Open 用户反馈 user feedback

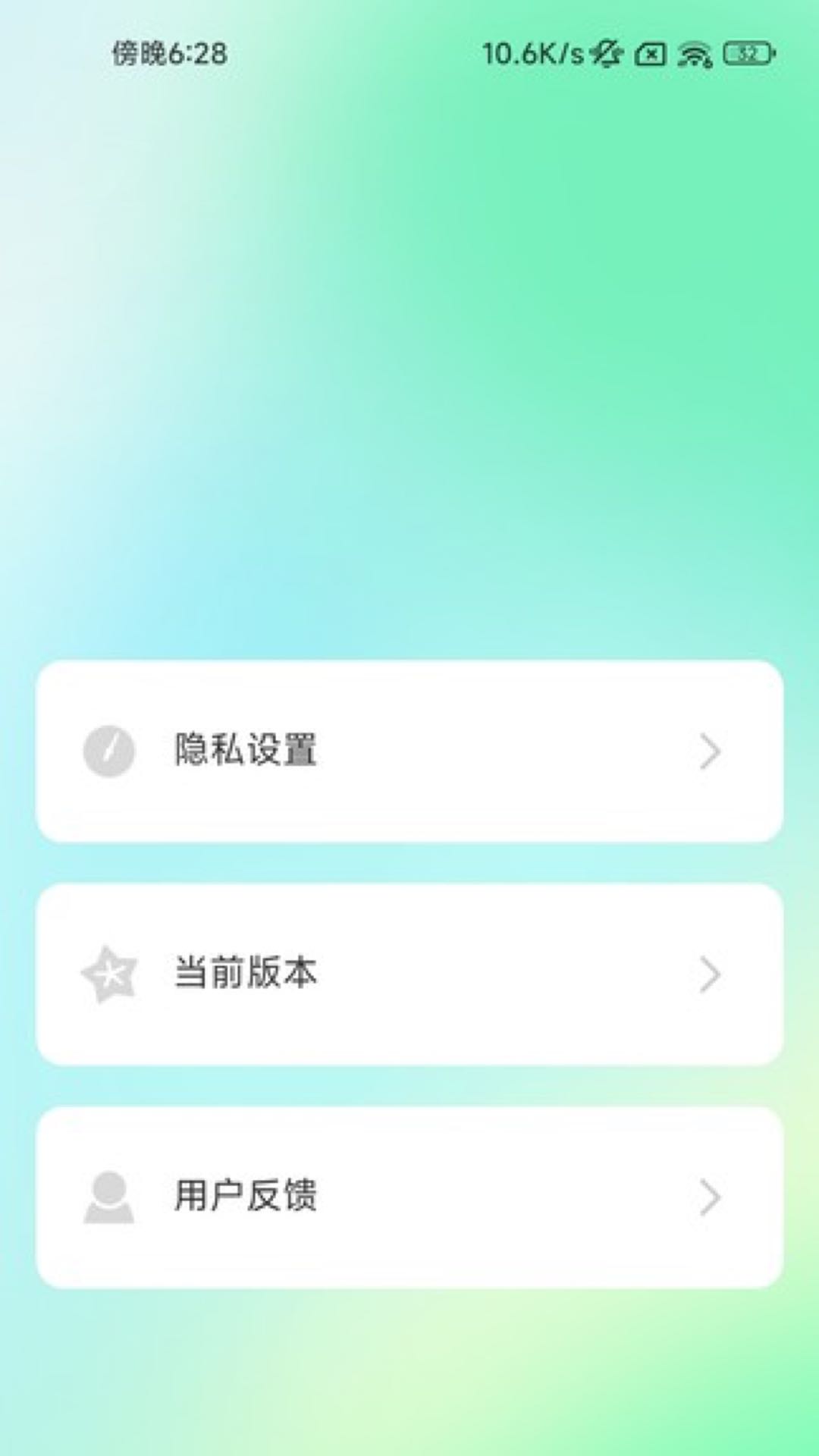pos(409,1197)
